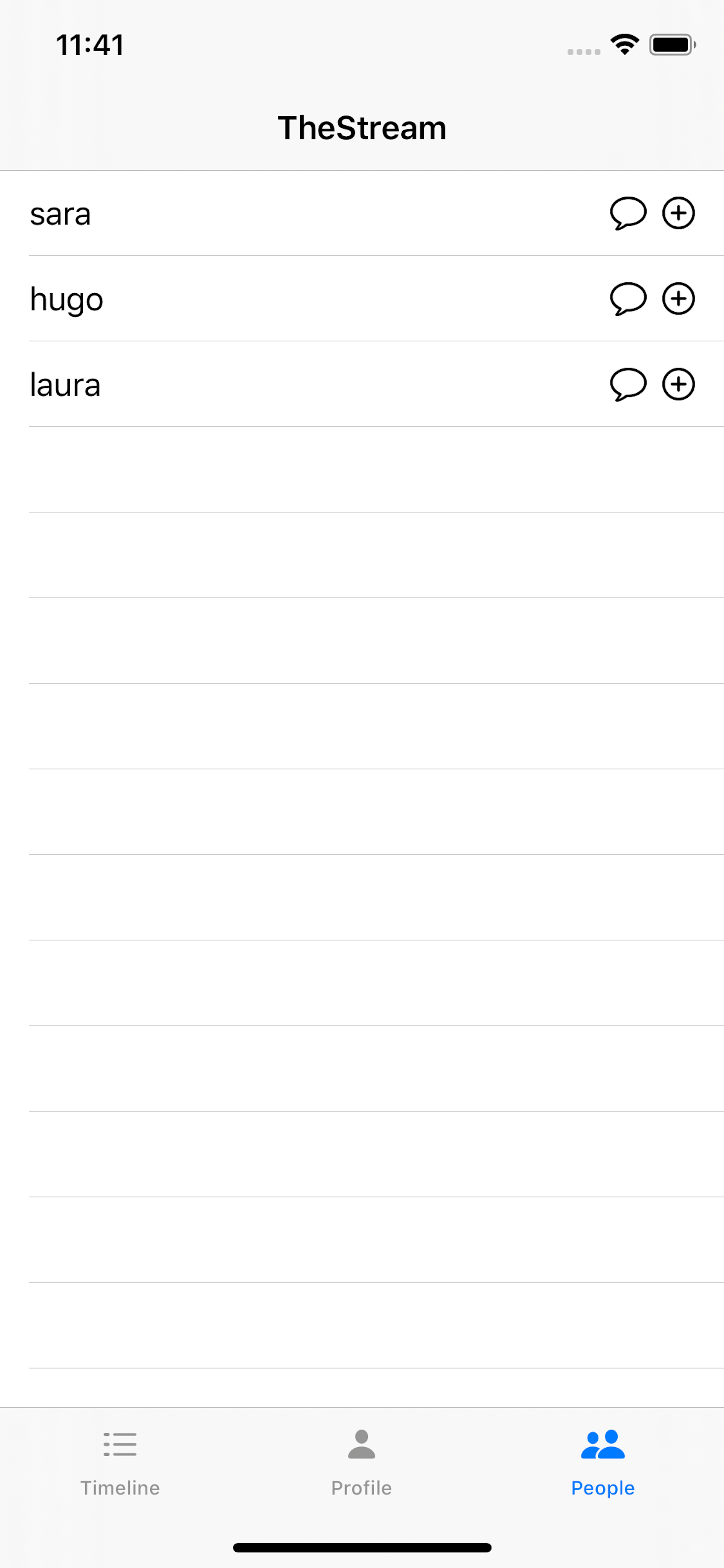Message hugo via the speech bubble

coord(627,299)
